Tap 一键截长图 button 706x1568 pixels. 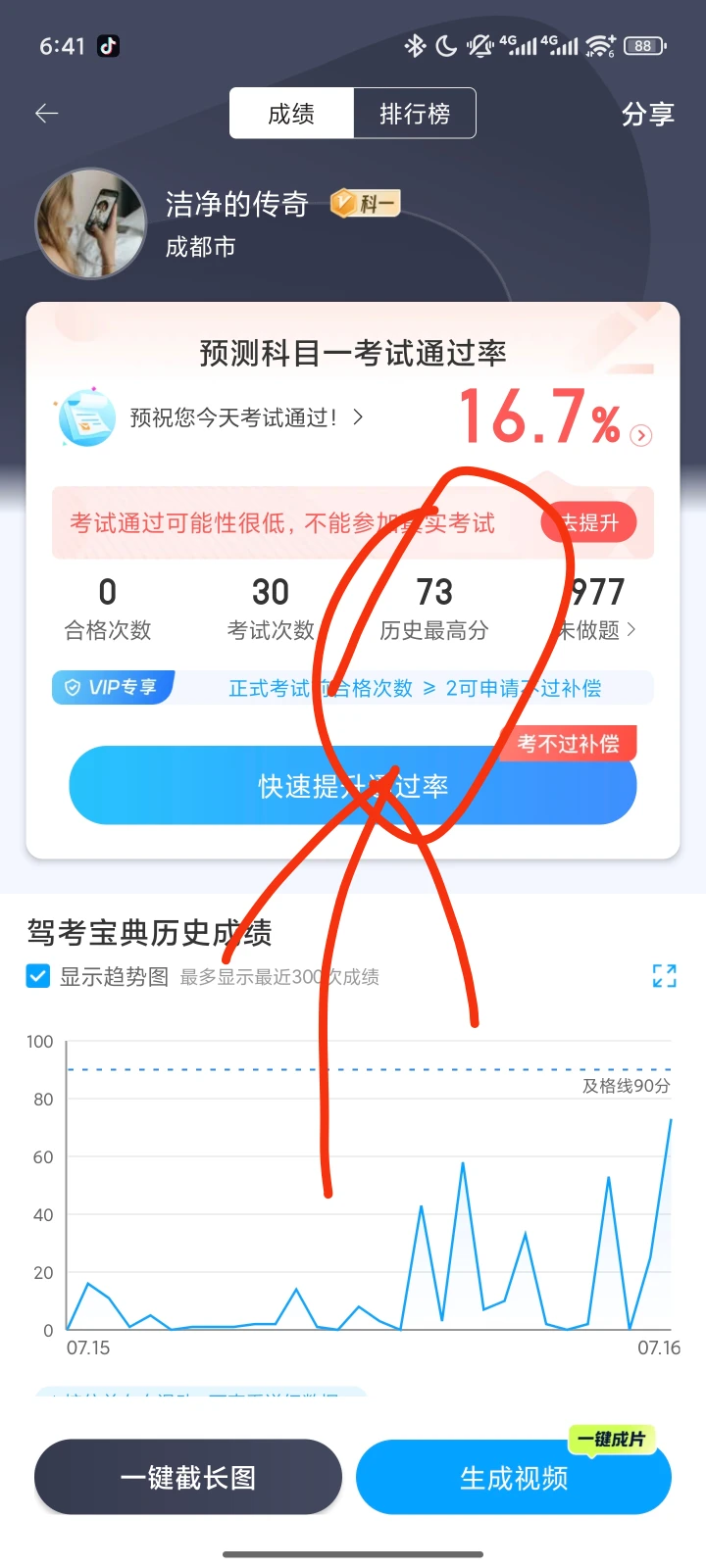click(188, 1477)
